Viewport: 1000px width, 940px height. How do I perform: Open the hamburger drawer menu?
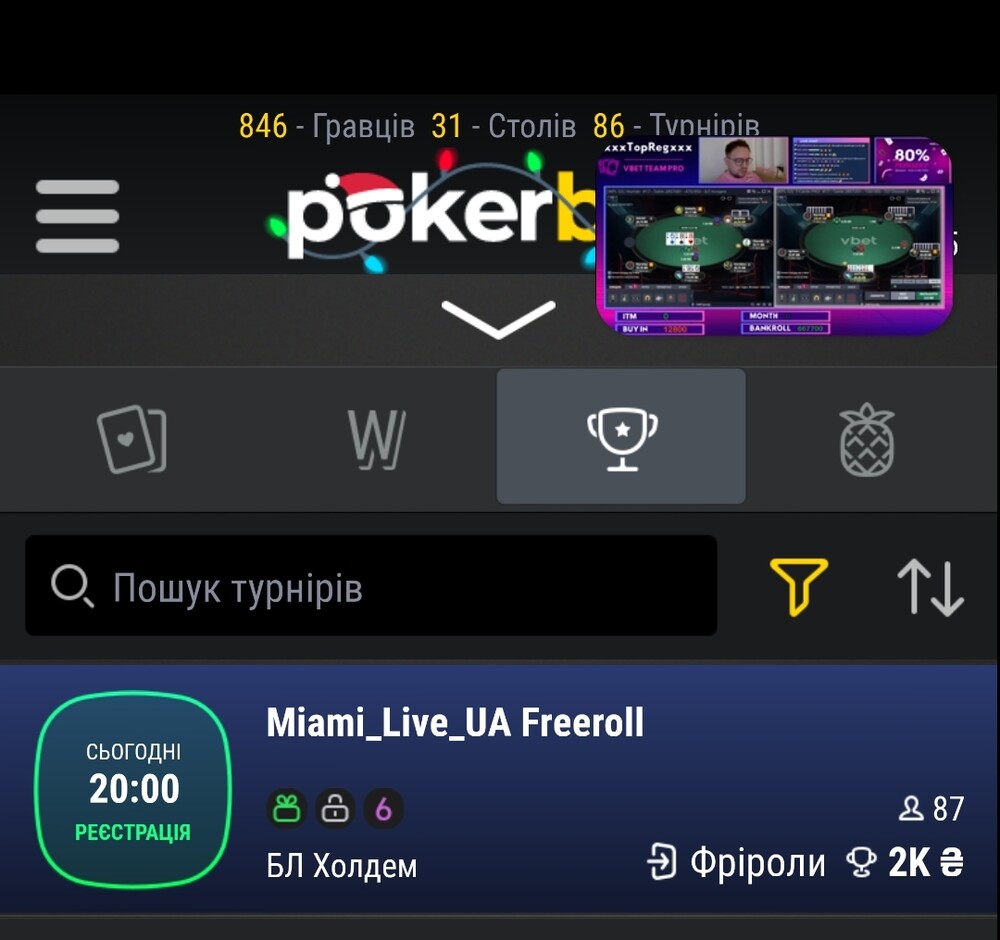click(77, 216)
